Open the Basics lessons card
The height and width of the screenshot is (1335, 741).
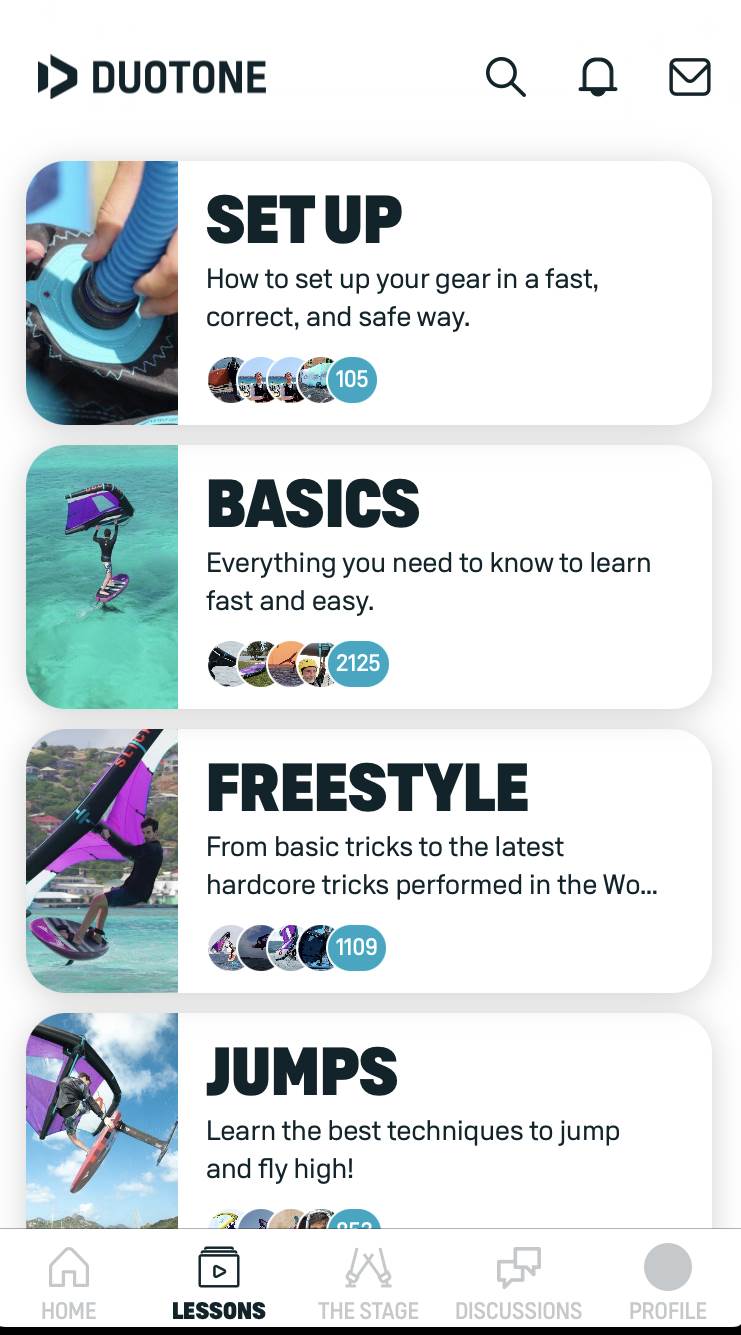point(369,577)
